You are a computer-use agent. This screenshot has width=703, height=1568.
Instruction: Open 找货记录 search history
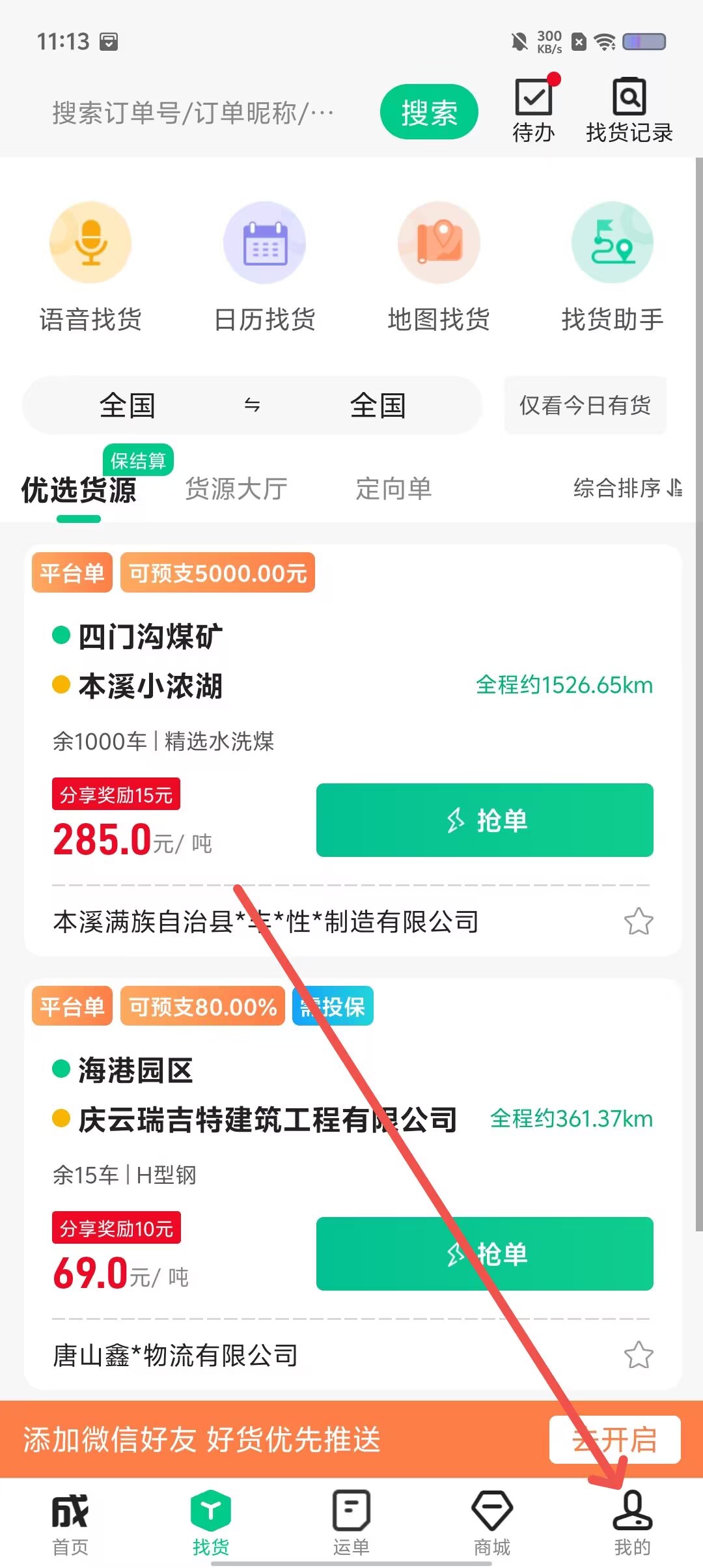[x=629, y=111]
